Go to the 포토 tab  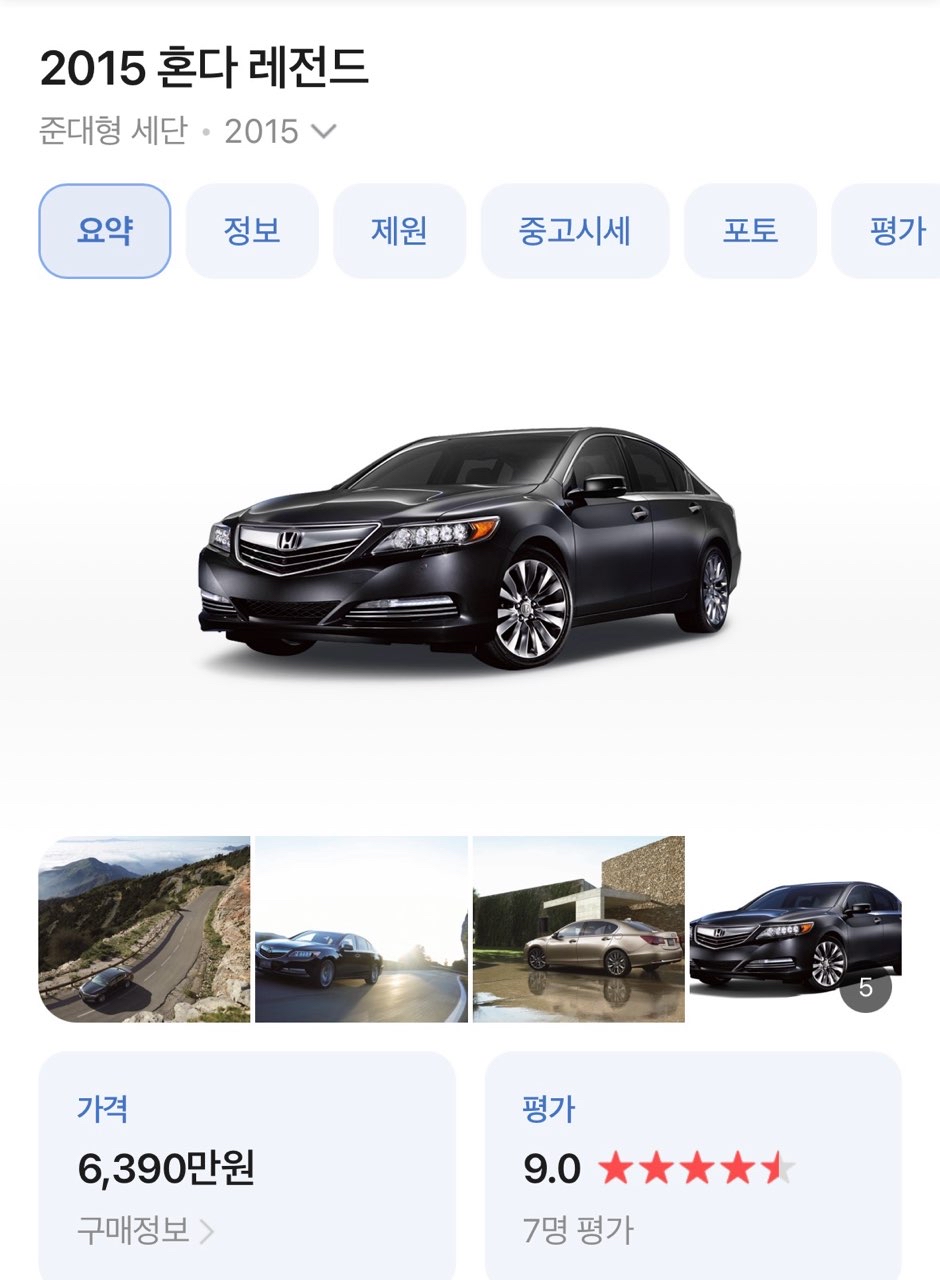tap(750, 231)
